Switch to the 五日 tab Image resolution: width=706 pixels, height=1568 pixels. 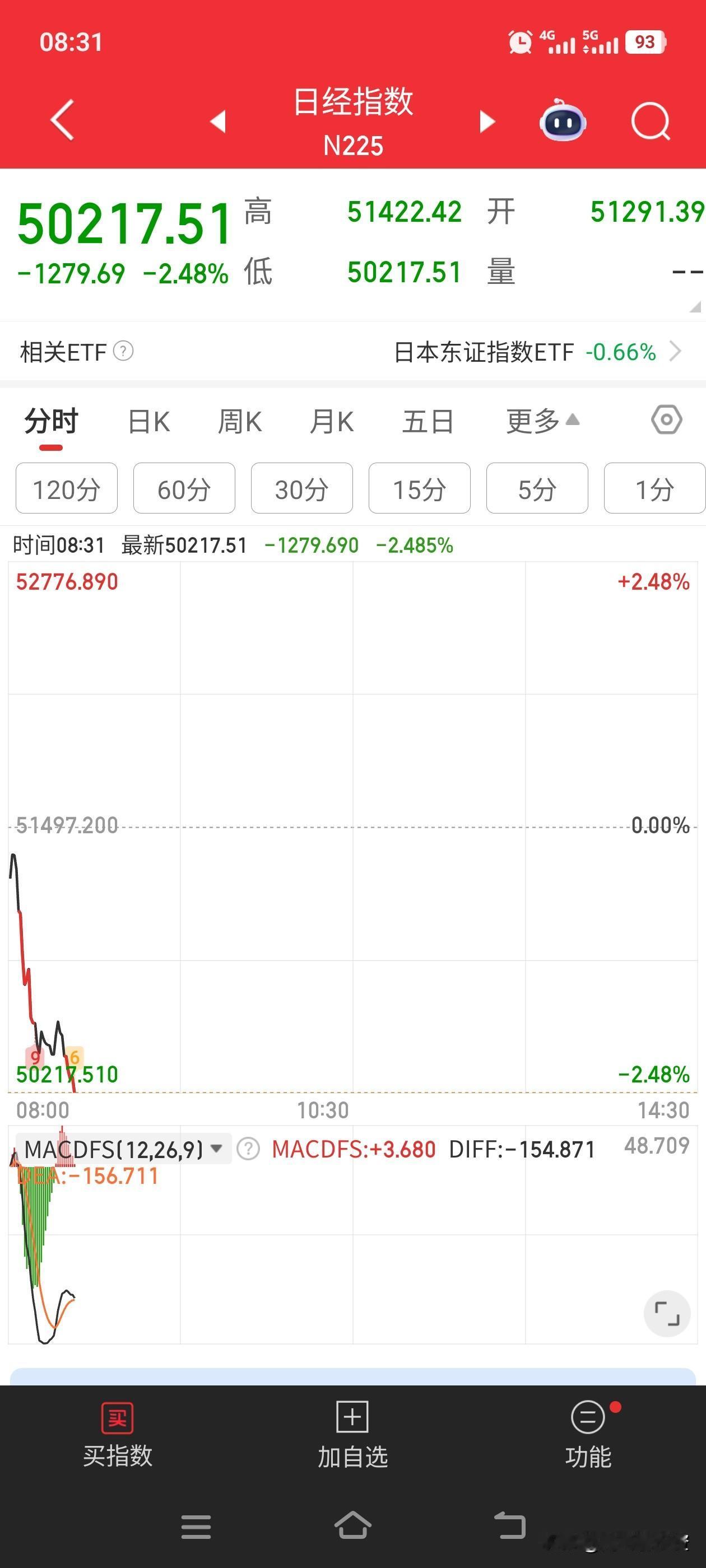tap(428, 421)
